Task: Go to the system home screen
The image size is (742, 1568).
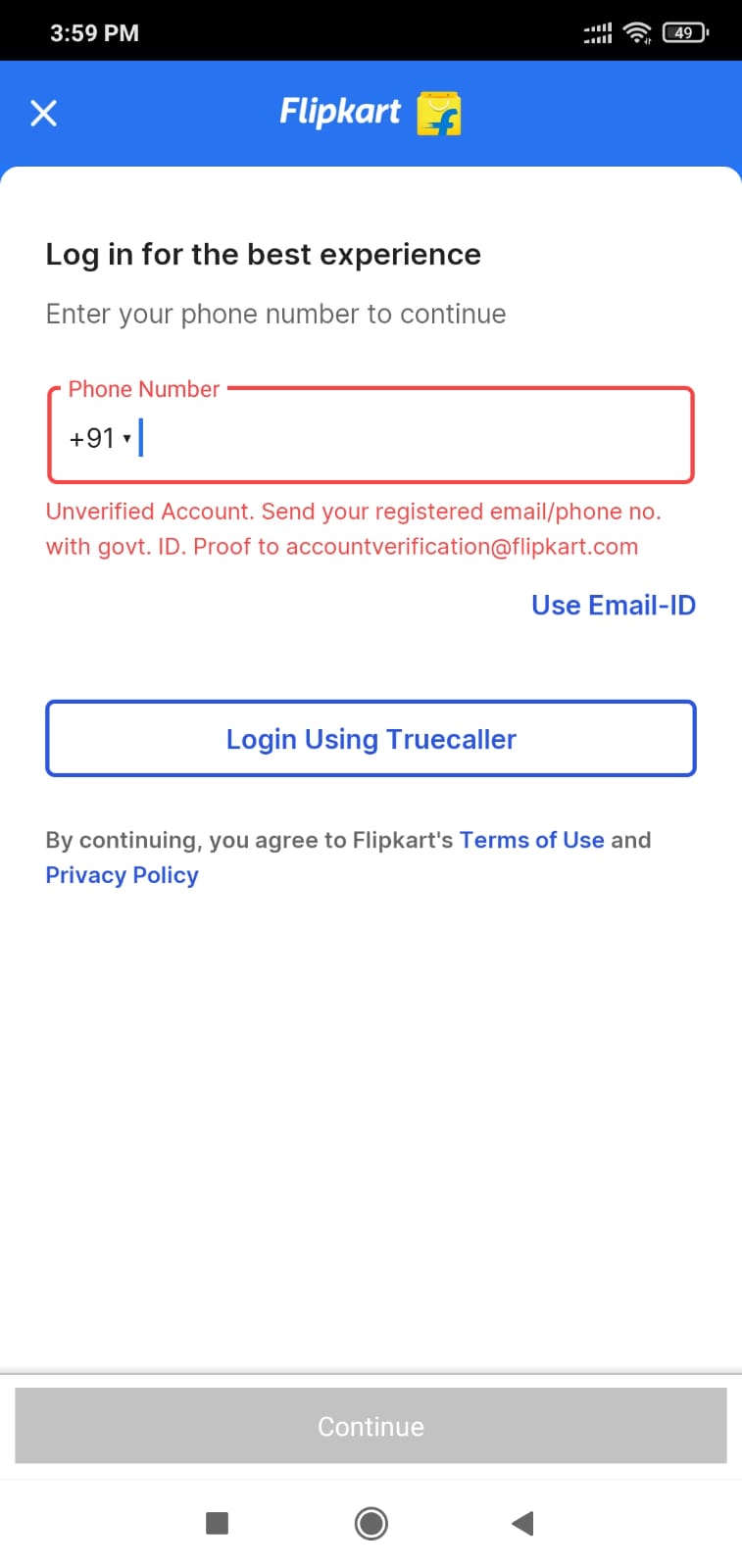Action: click(371, 1523)
